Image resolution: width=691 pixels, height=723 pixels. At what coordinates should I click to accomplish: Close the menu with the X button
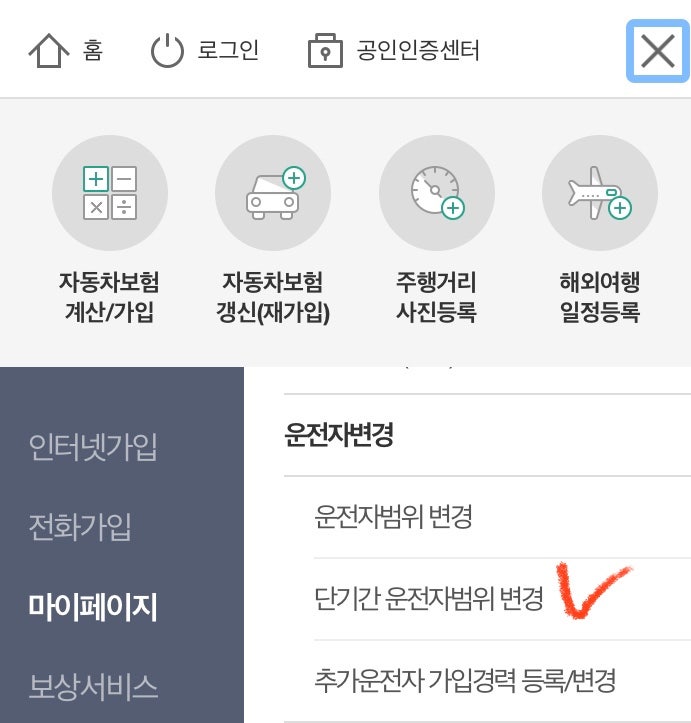pyautogui.click(x=657, y=51)
